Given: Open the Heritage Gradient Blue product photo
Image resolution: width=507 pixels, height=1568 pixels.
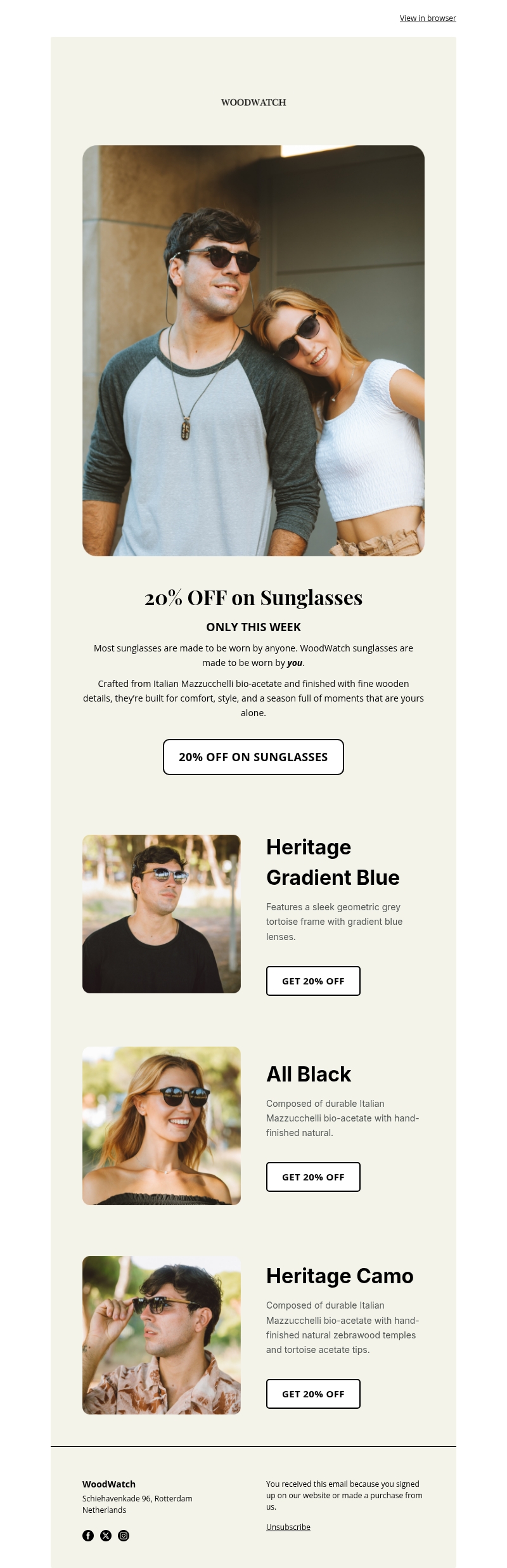Looking at the screenshot, I should (162, 913).
